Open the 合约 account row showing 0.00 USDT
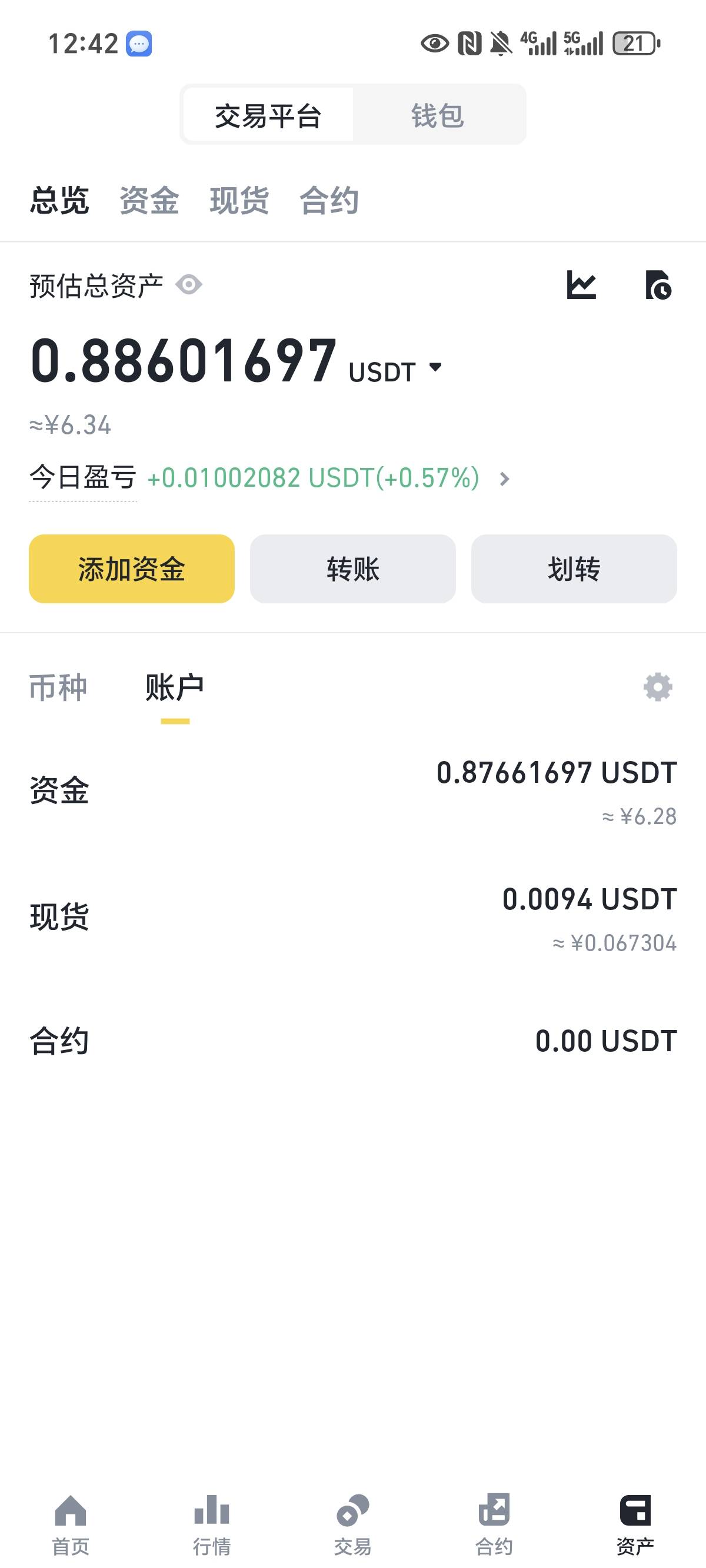Screen dimensions: 706x1568 click(x=353, y=1041)
